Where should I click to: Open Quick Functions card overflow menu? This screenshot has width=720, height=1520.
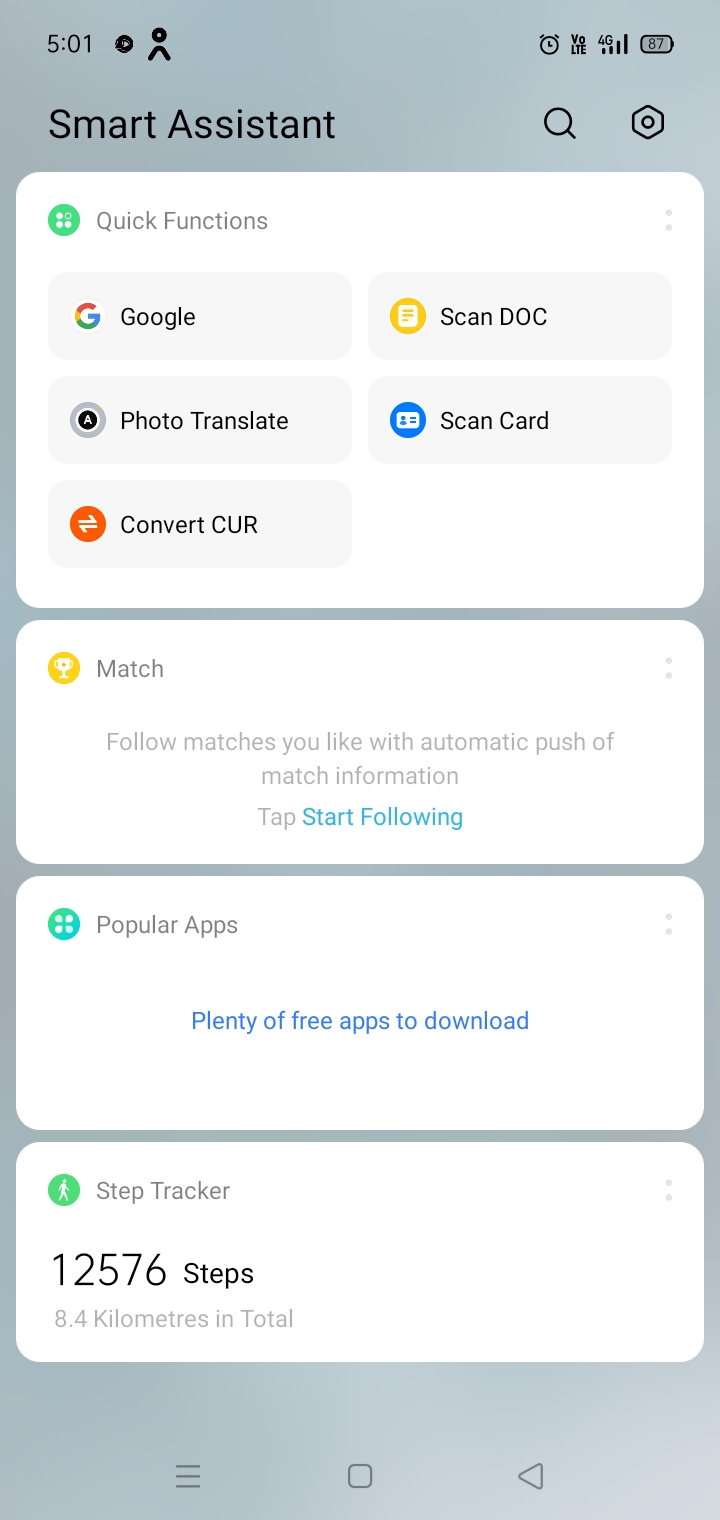click(x=668, y=221)
